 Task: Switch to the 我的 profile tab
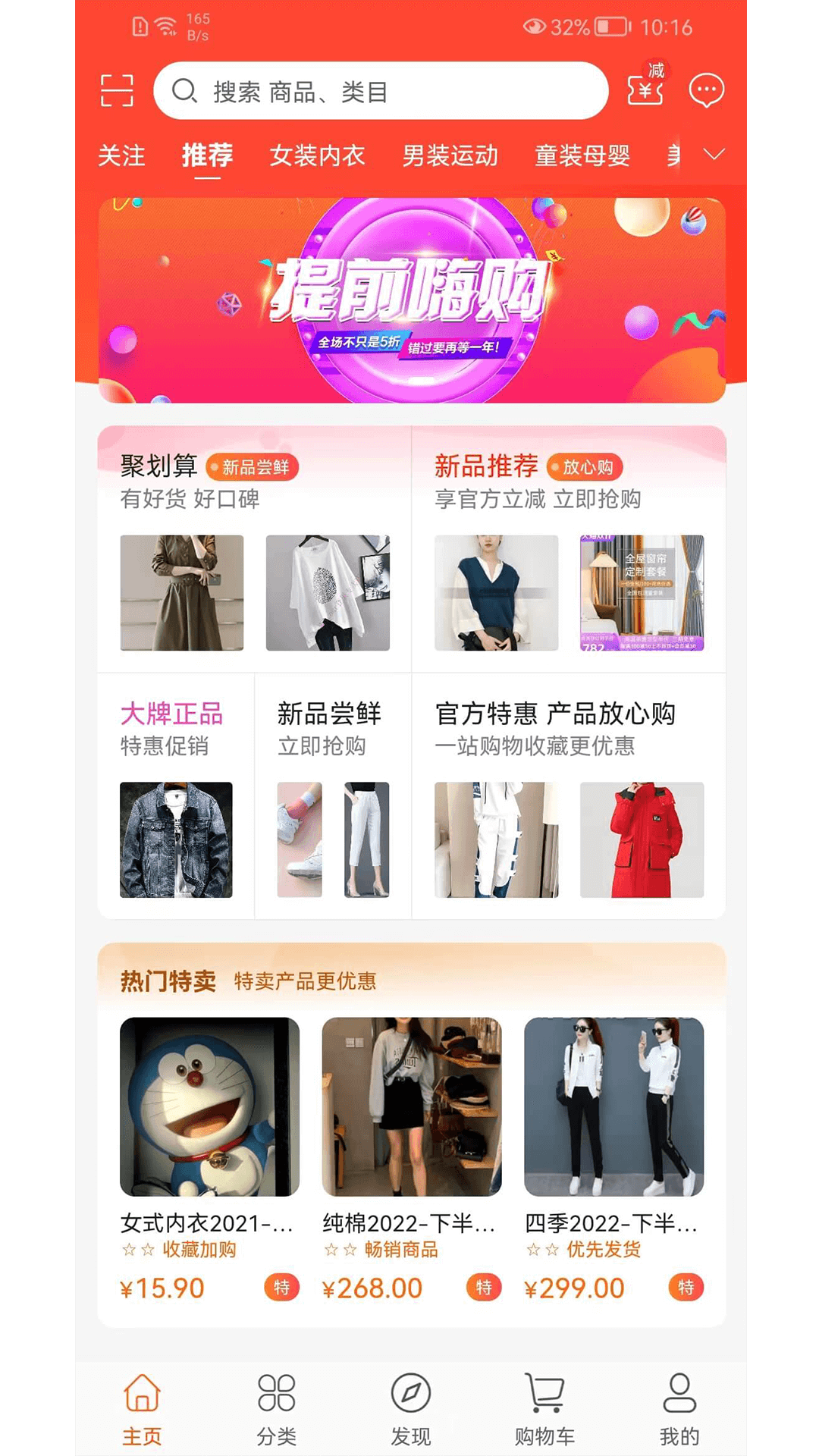[679, 1409]
